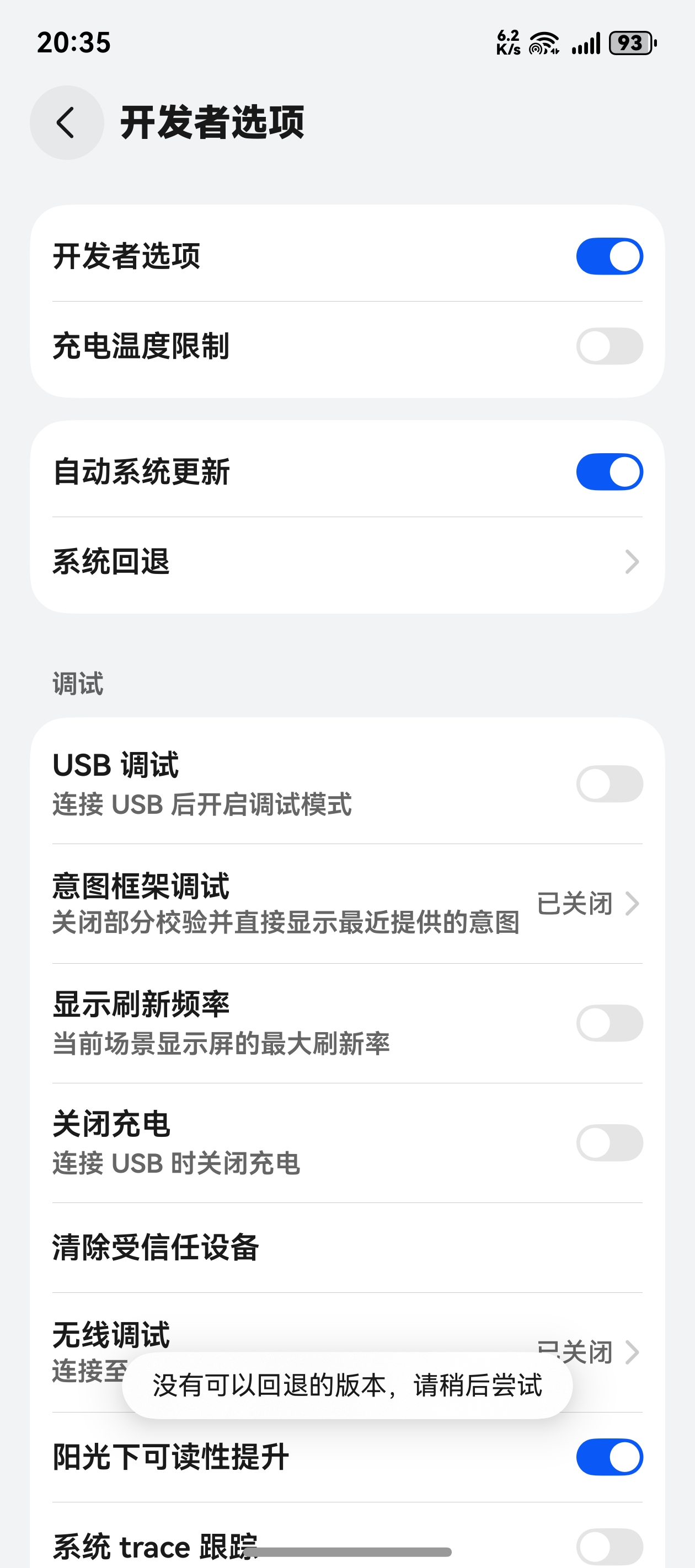The width and height of the screenshot is (695, 1568).
Task: Enable 显示刷新频率 switch
Action: (x=608, y=1023)
